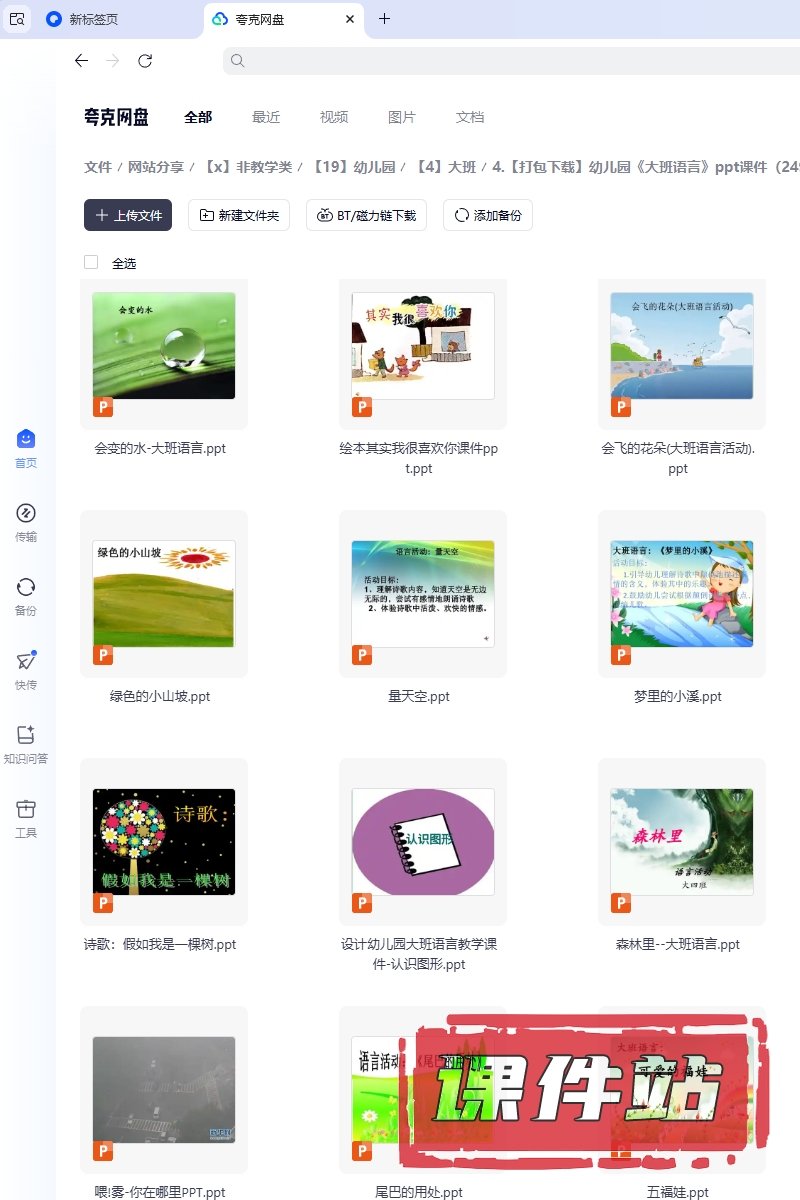Image resolution: width=800 pixels, height=1200 pixels.
Task: Create a folder with 新建文件夹
Action: 239,215
